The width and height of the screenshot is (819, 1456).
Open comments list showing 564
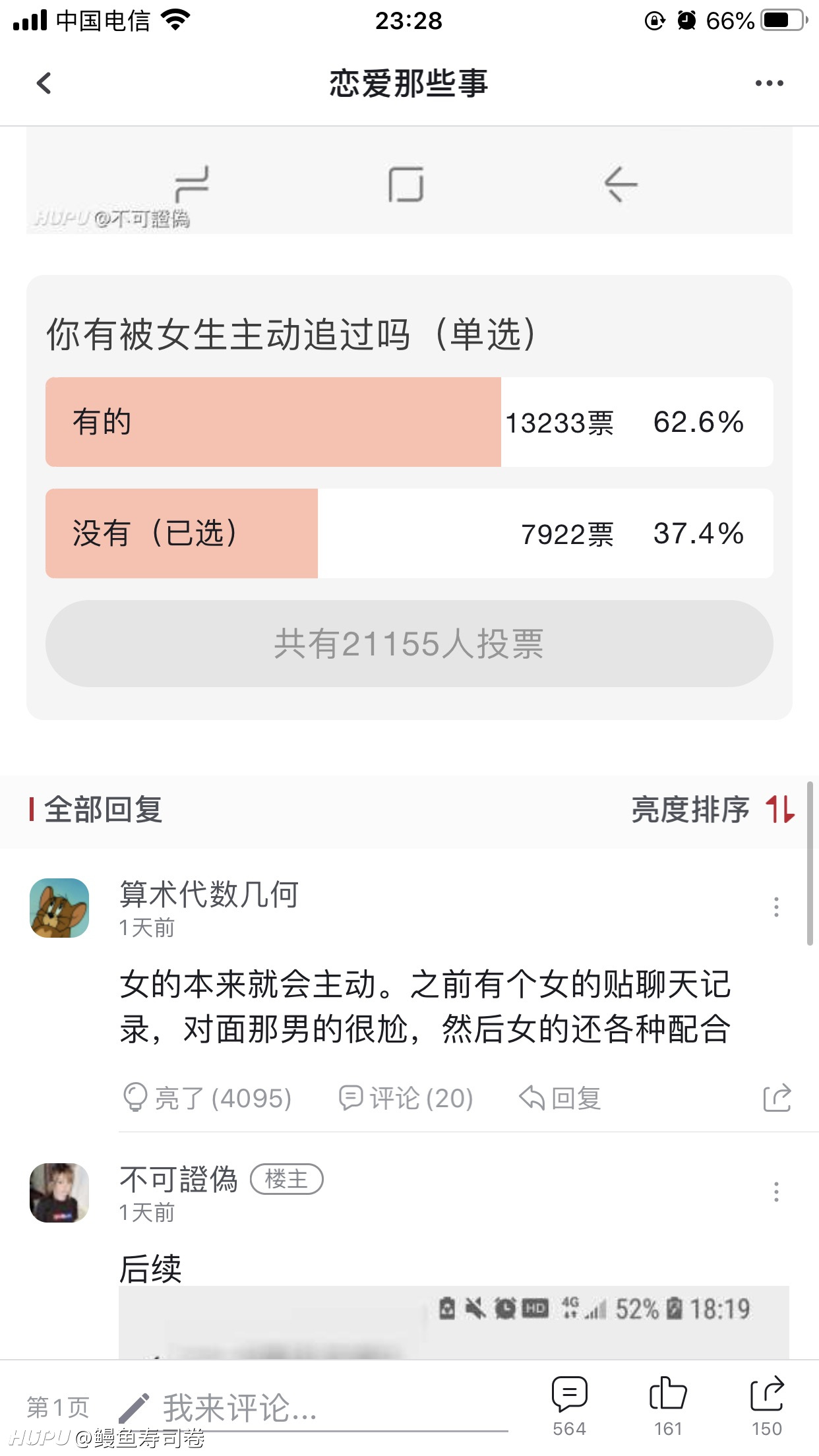(570, 1407)
